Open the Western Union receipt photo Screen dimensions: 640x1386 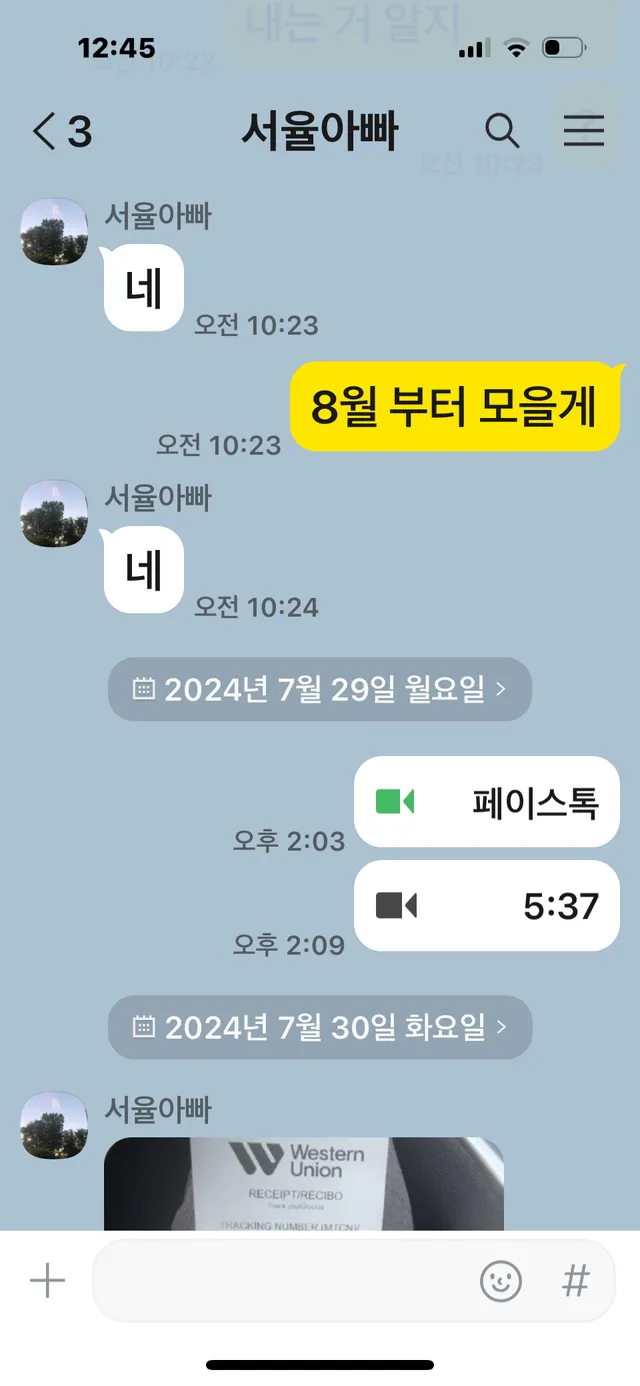[x=304, y=1184]
